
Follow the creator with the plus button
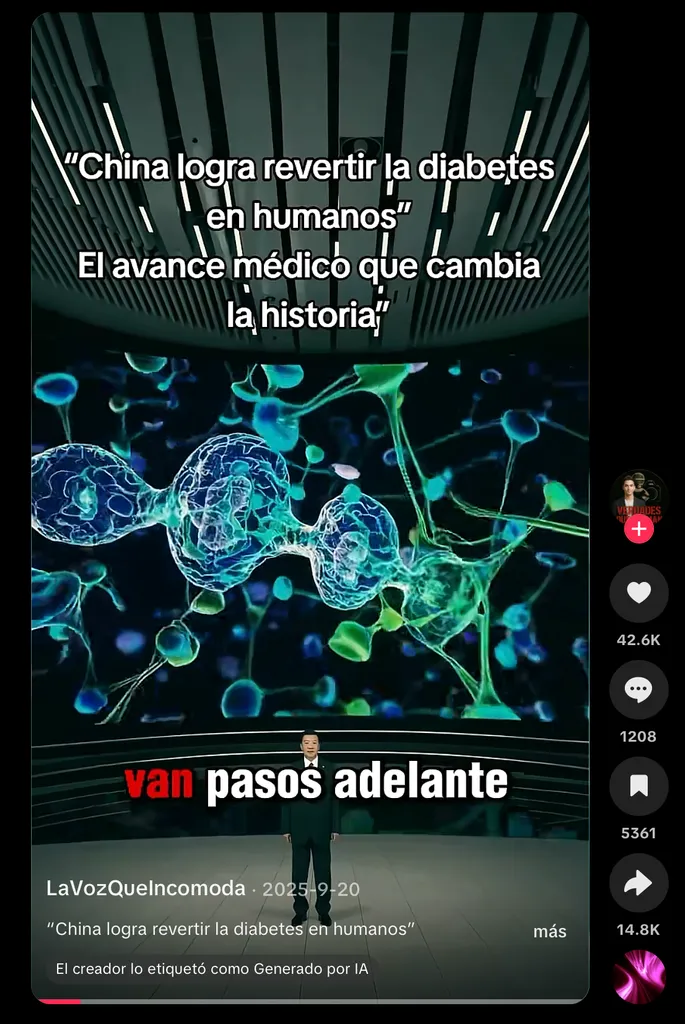[639, 529]
